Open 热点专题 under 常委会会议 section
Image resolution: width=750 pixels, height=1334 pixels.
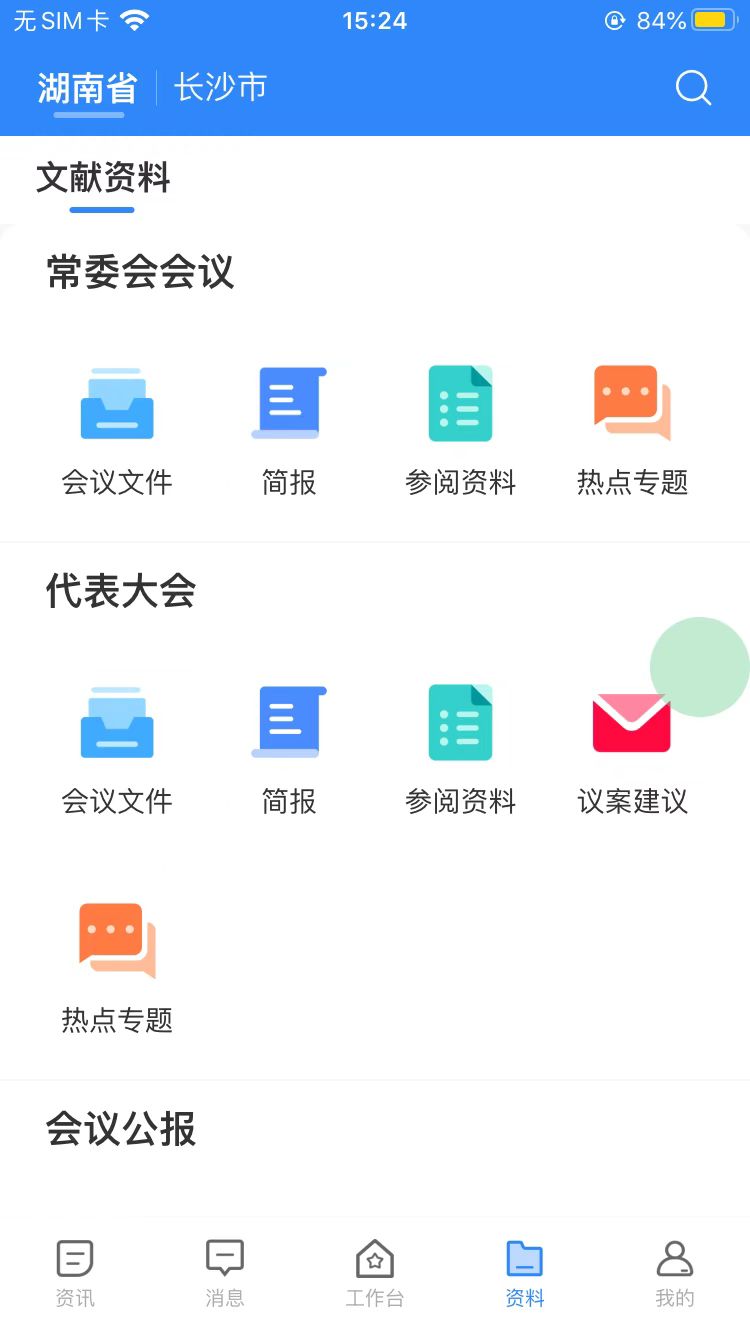631,425
